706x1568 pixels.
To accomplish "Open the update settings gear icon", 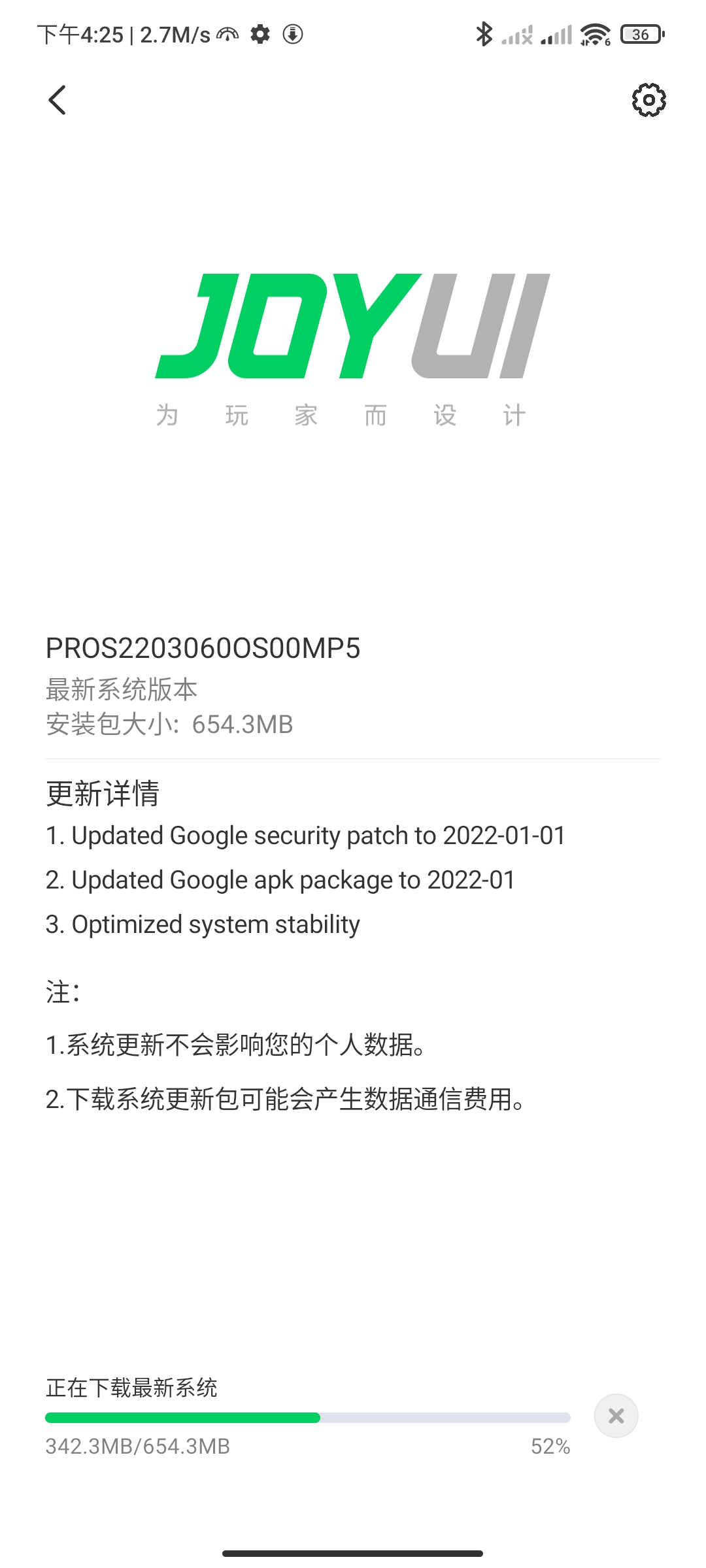I will coord(648,100).
